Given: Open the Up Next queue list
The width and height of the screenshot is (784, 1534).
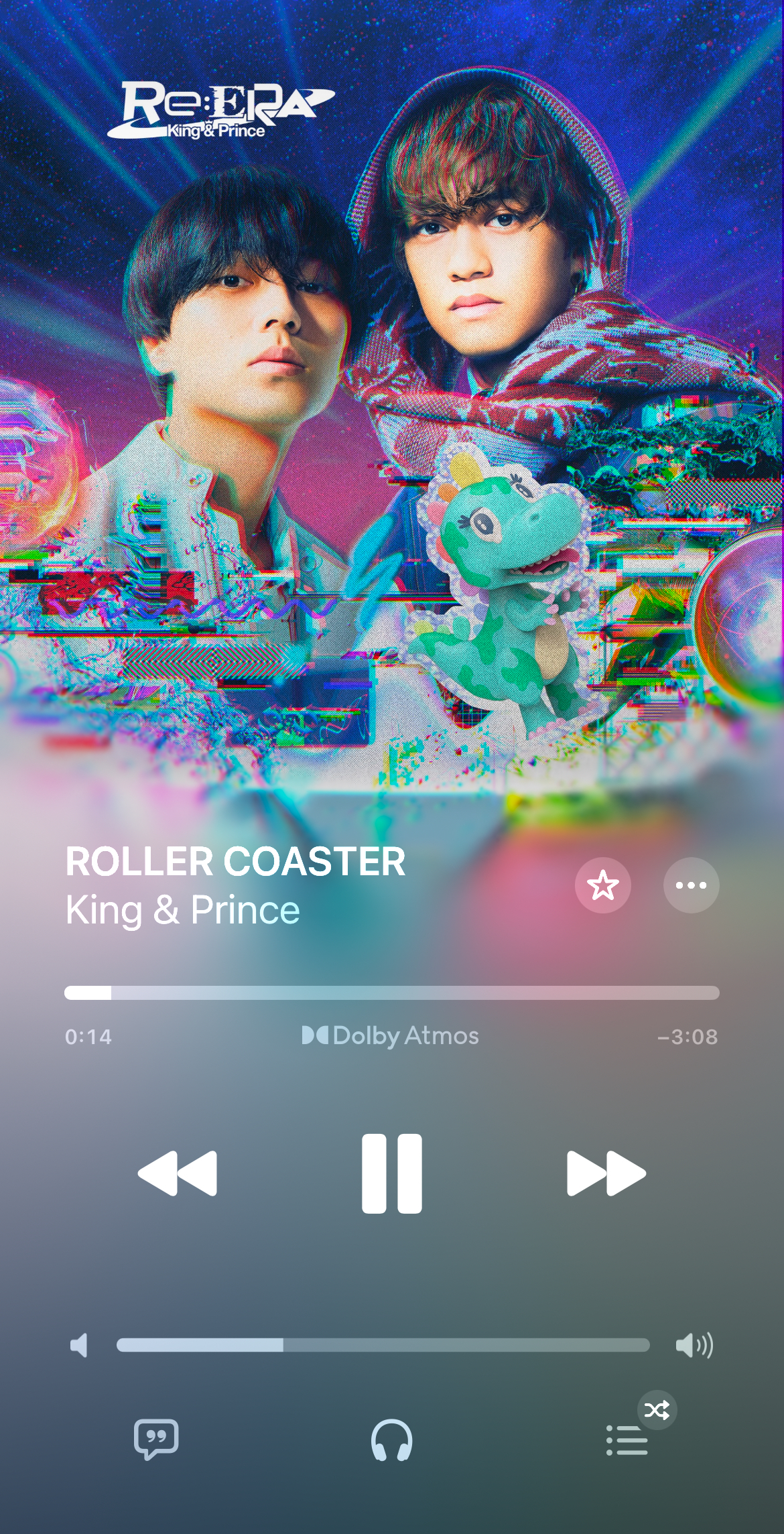Looking at the screenshot, I should click(627, 1440).
